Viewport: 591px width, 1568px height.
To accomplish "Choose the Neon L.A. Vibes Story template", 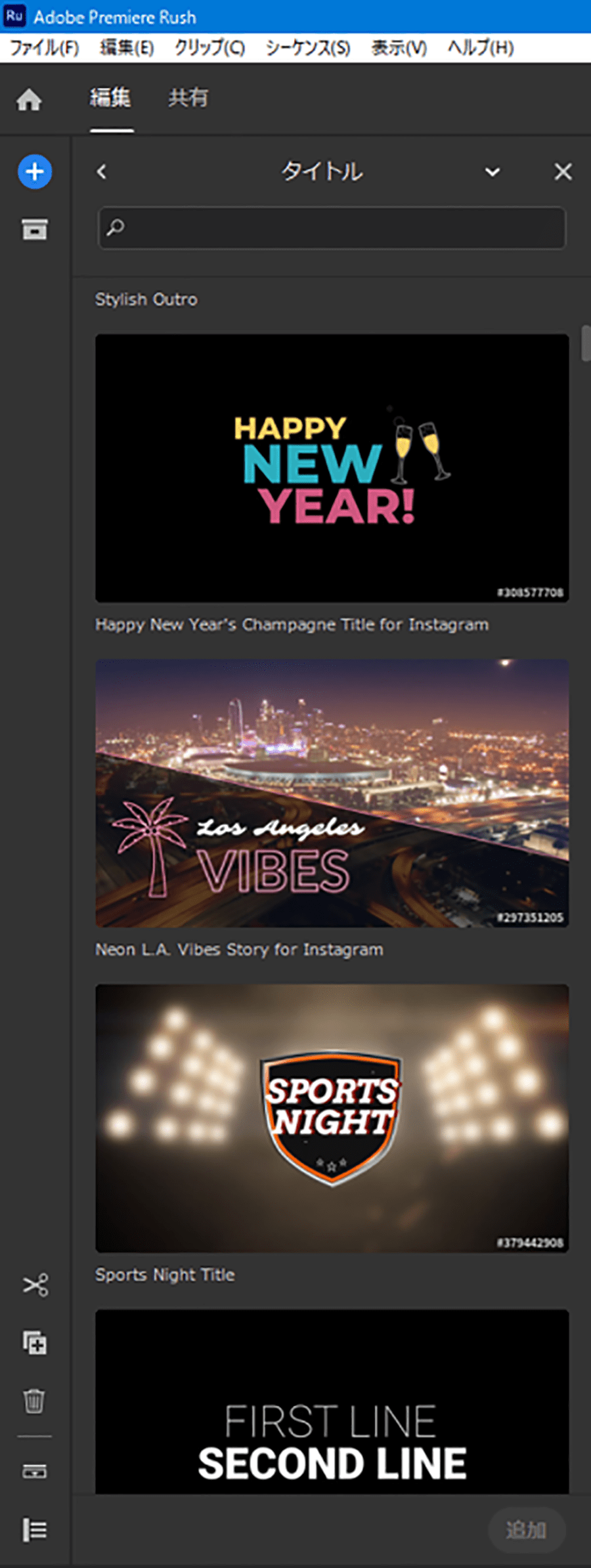I will [x=332, y=793].
